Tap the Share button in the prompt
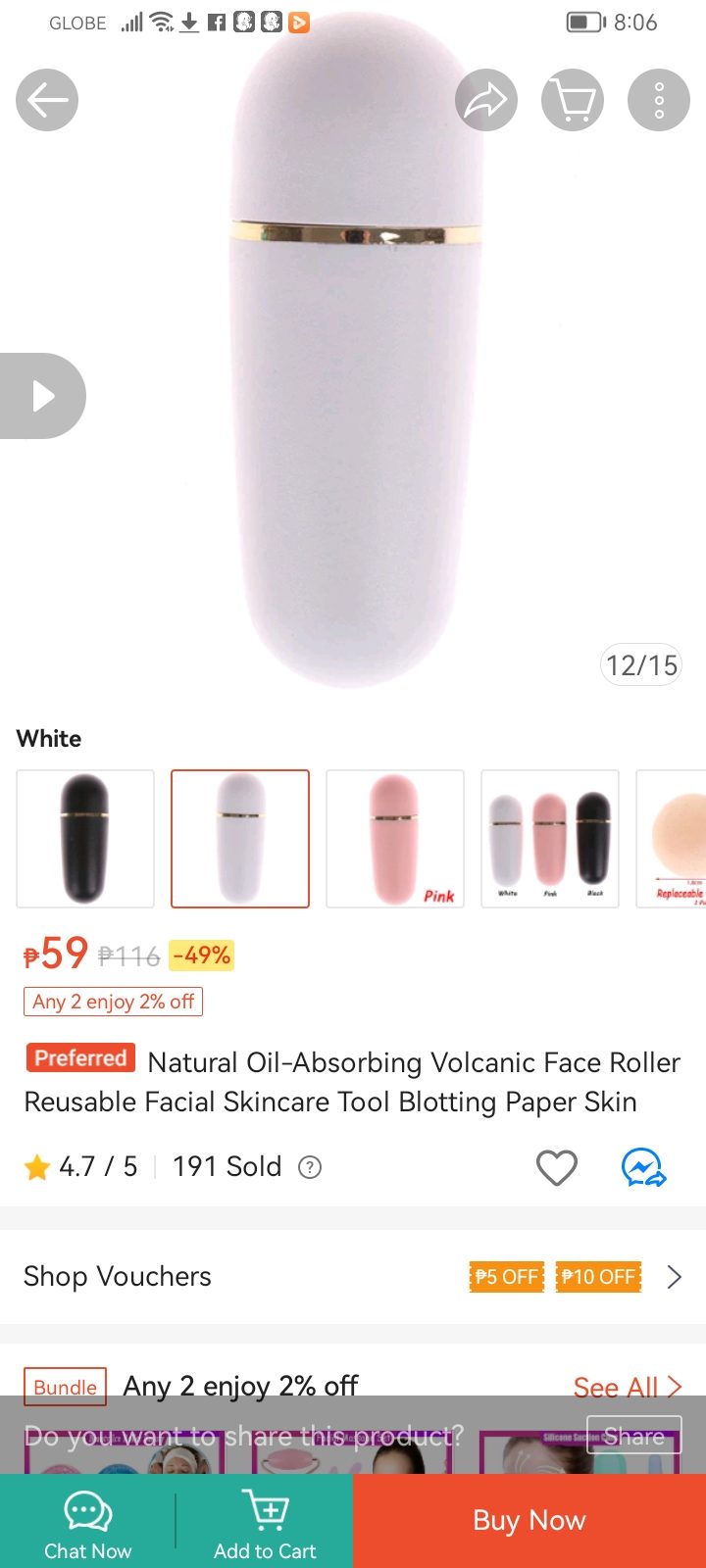 coord(633,1436)
